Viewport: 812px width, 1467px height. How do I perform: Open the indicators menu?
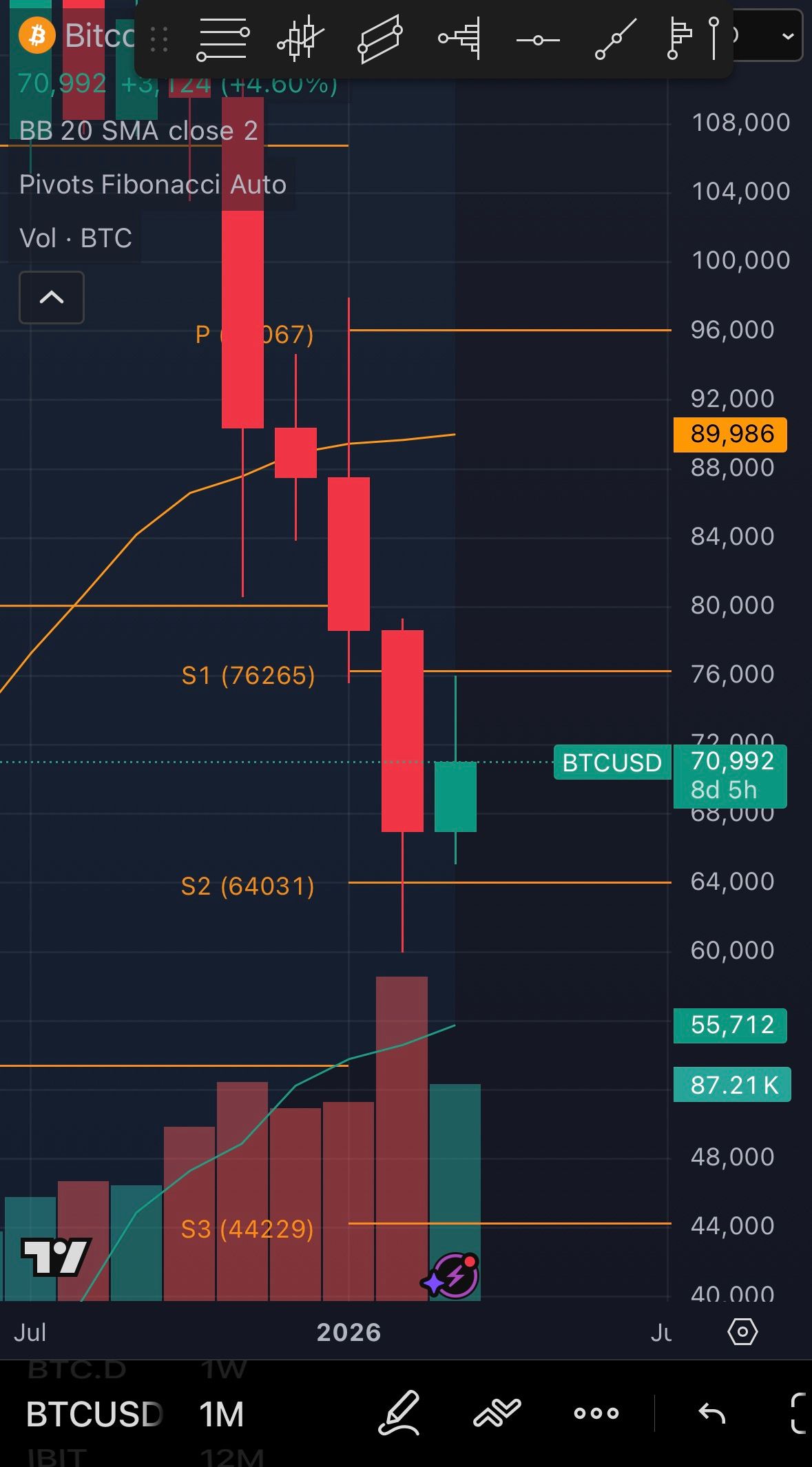point(497,1413)
